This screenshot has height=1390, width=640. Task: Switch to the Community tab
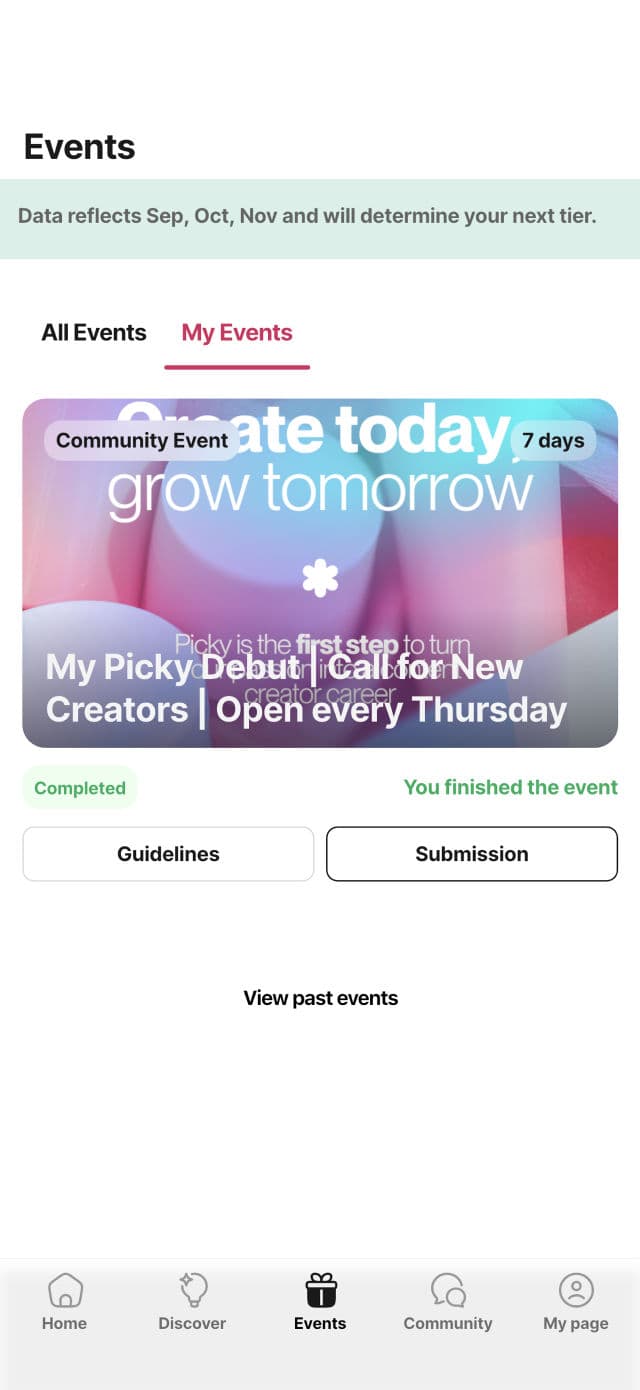[x=448, y=1302]
